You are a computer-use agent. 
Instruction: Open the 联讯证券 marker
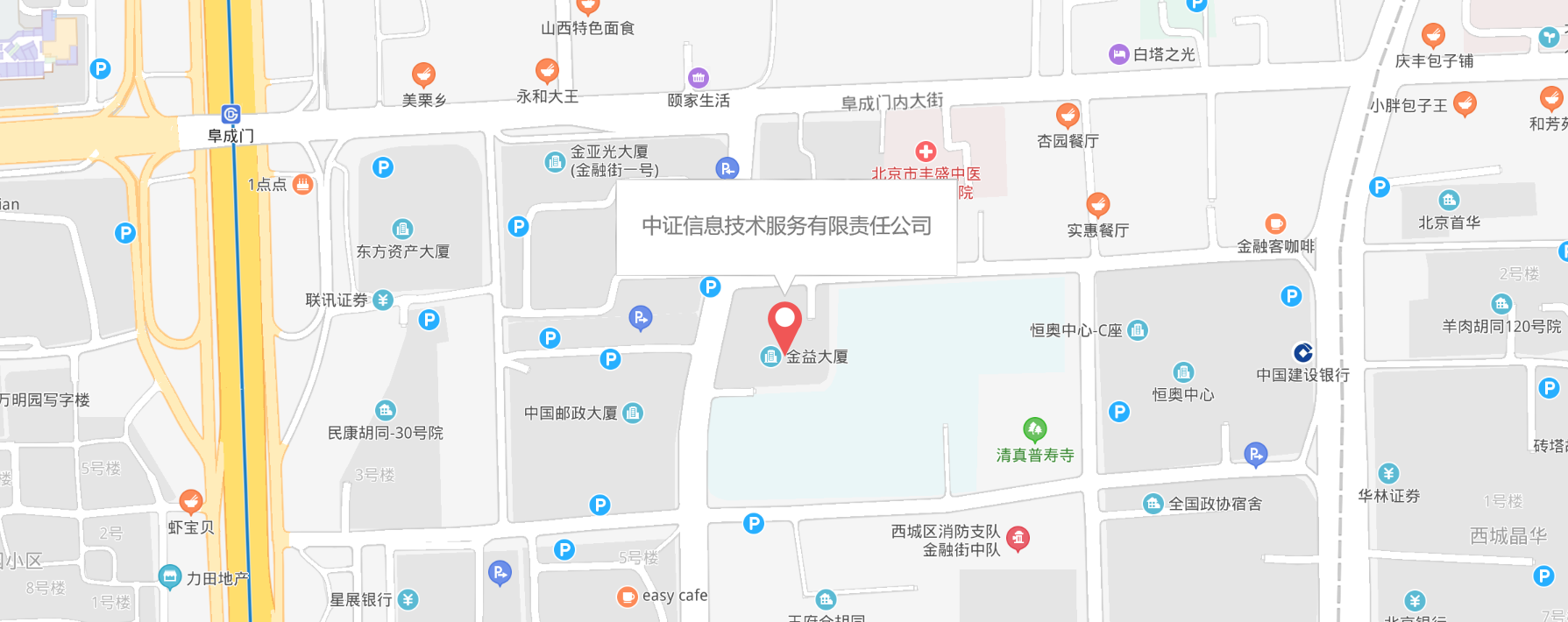click(x=383, y=300)
